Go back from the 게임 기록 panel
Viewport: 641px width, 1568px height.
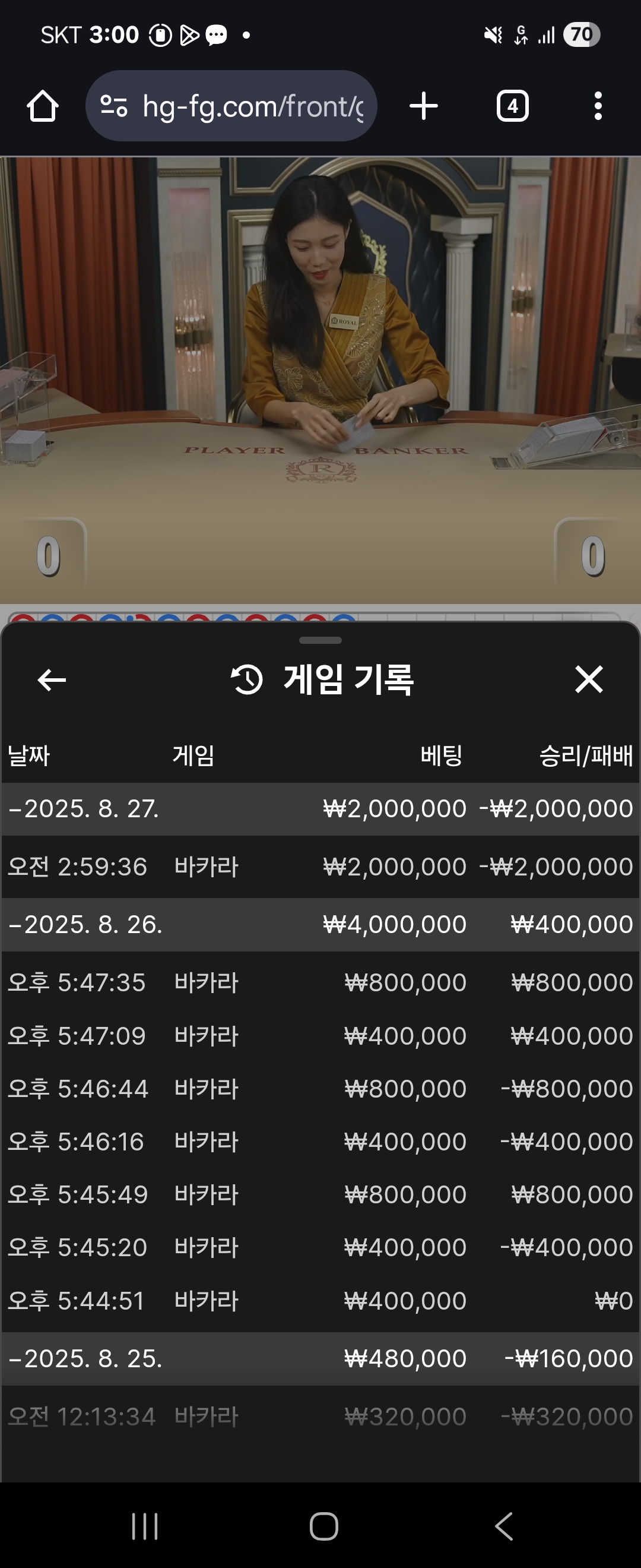click(x=52, y=680)
